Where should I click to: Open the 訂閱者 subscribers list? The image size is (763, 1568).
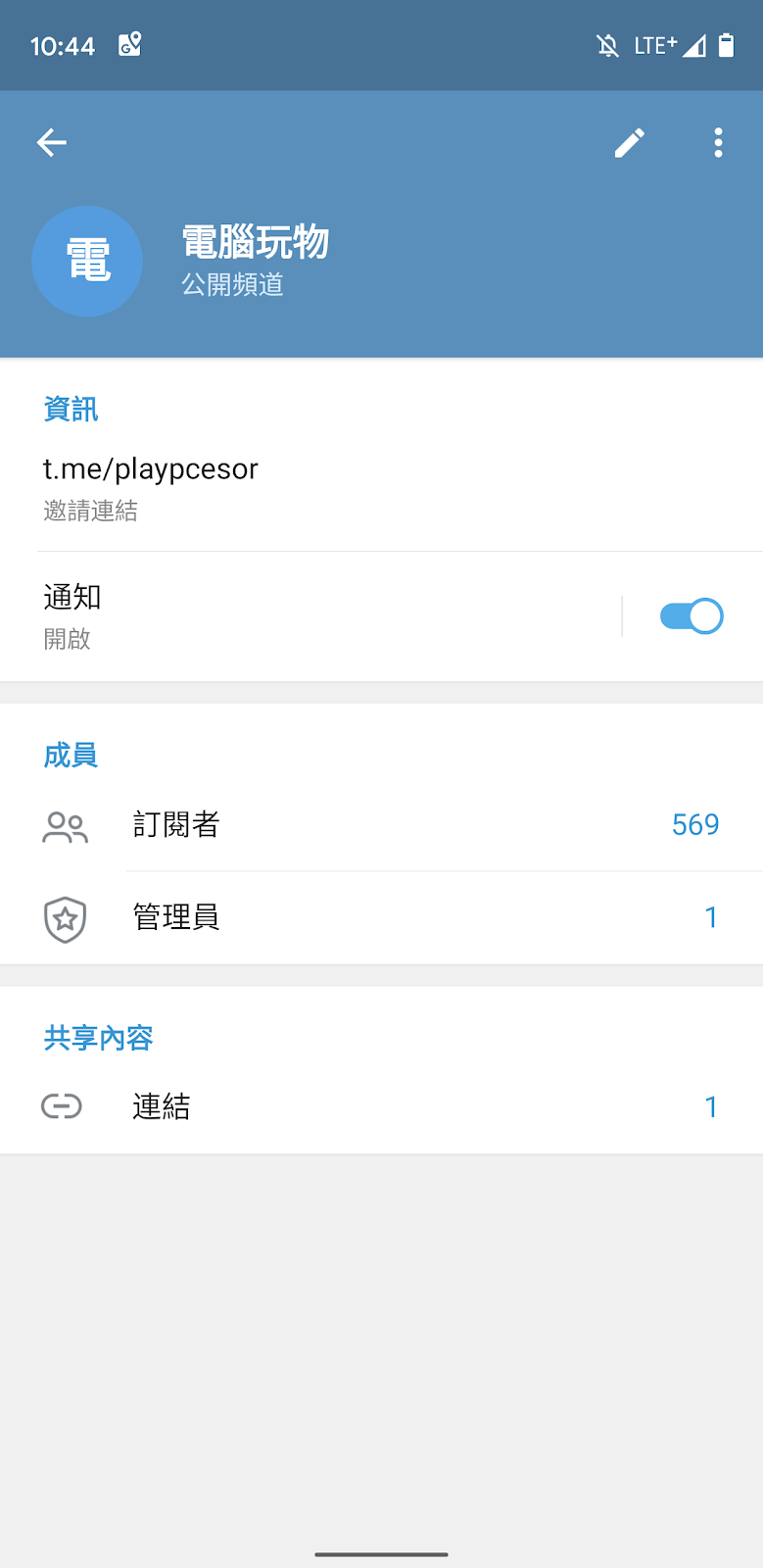pyautogui.click(x=381, y=825)
